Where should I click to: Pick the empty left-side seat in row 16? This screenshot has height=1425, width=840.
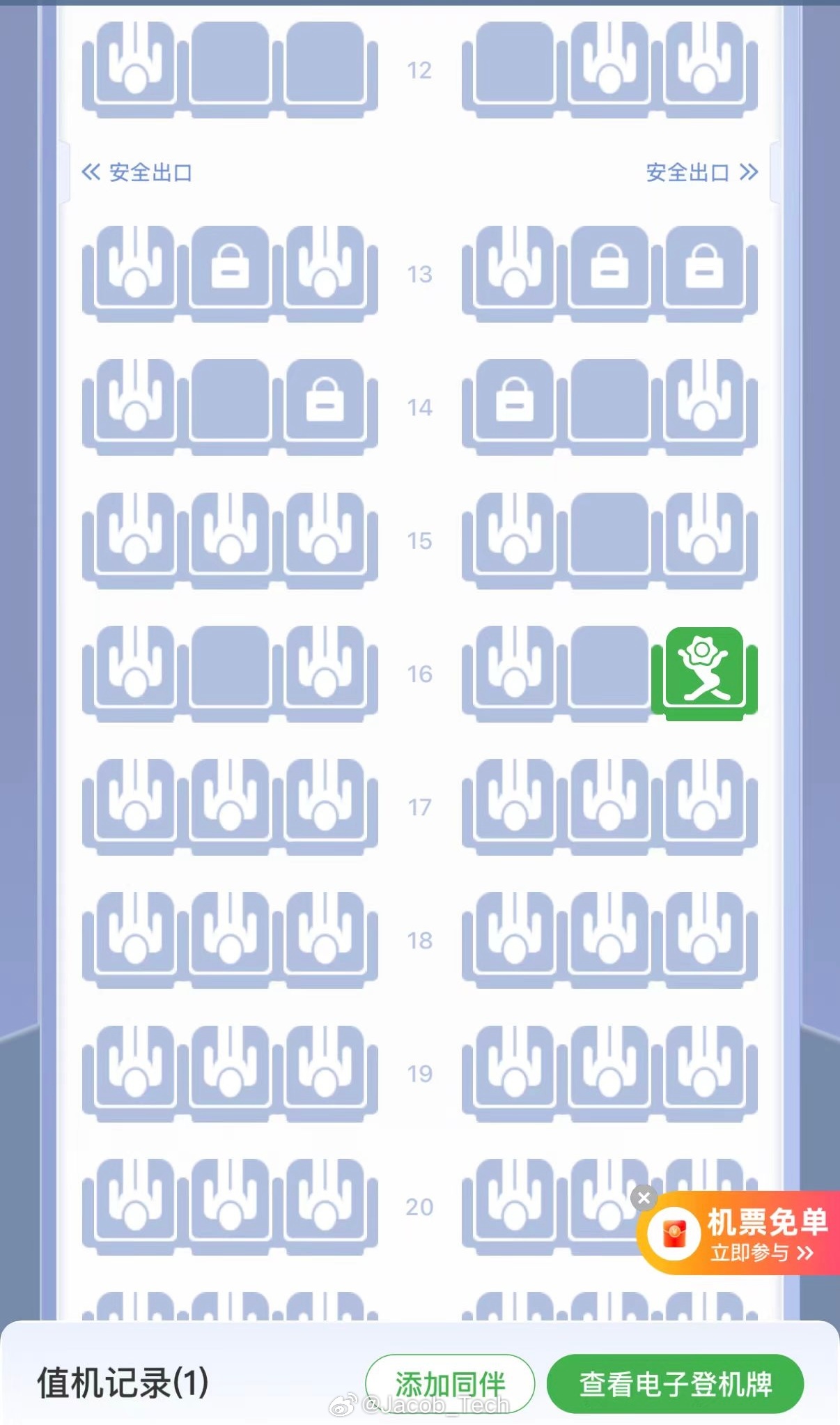coord(230,671)
